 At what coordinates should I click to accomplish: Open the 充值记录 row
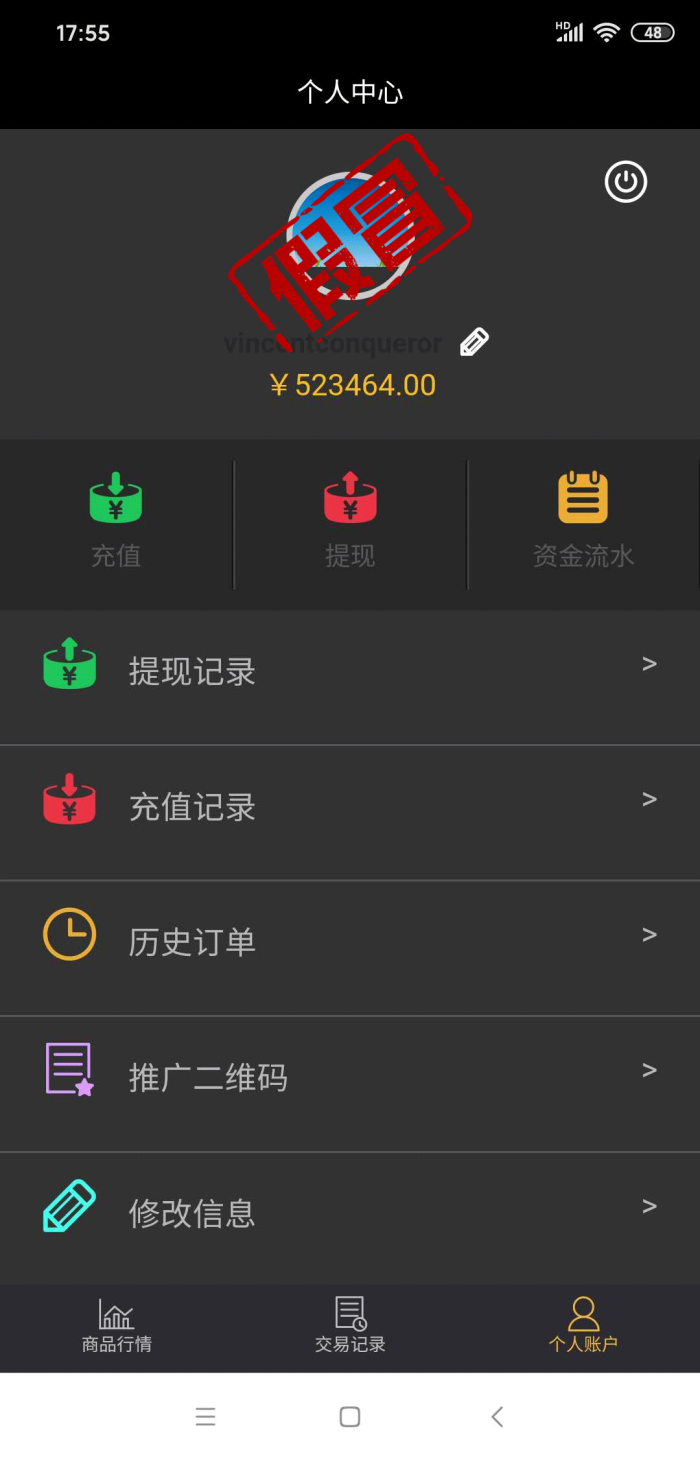350,807
